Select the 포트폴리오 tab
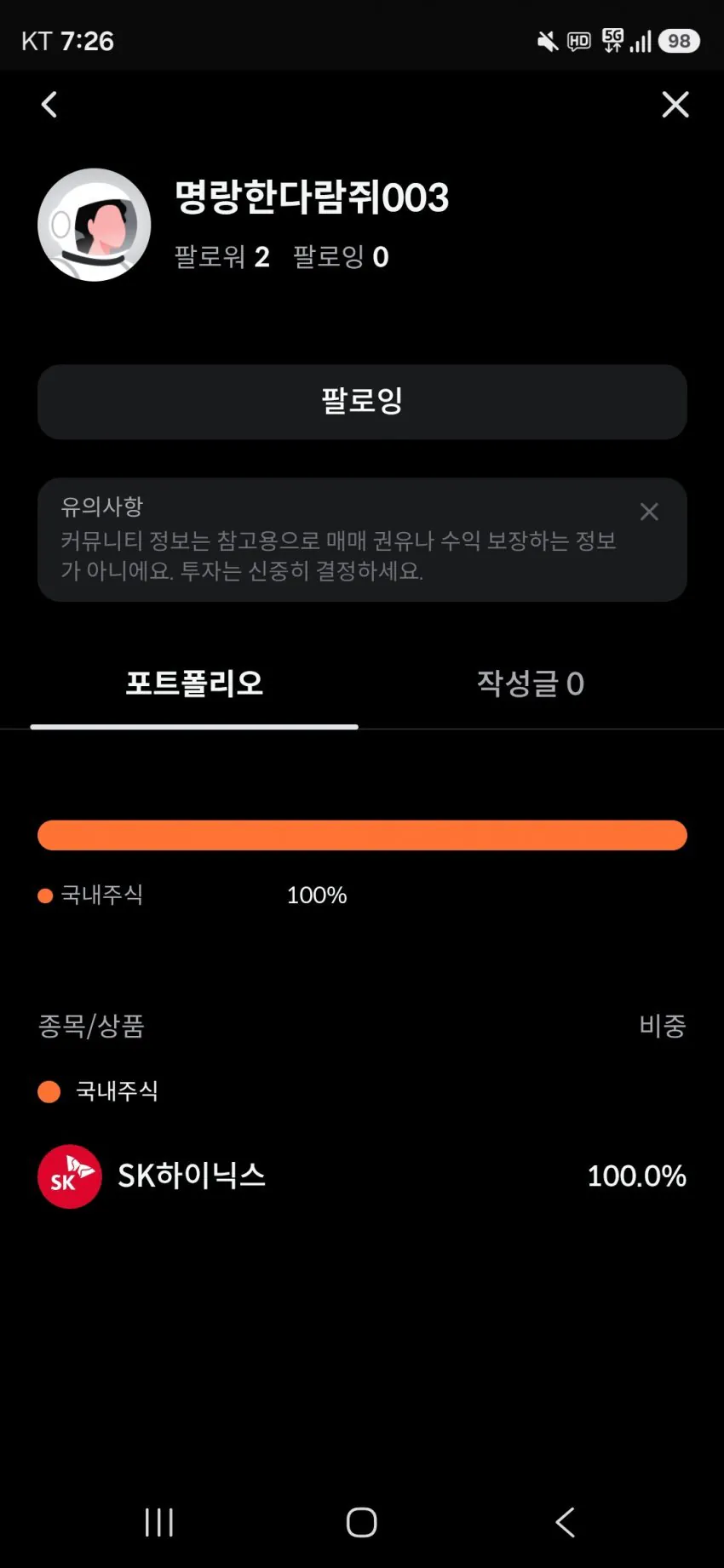 pos(194,684)
